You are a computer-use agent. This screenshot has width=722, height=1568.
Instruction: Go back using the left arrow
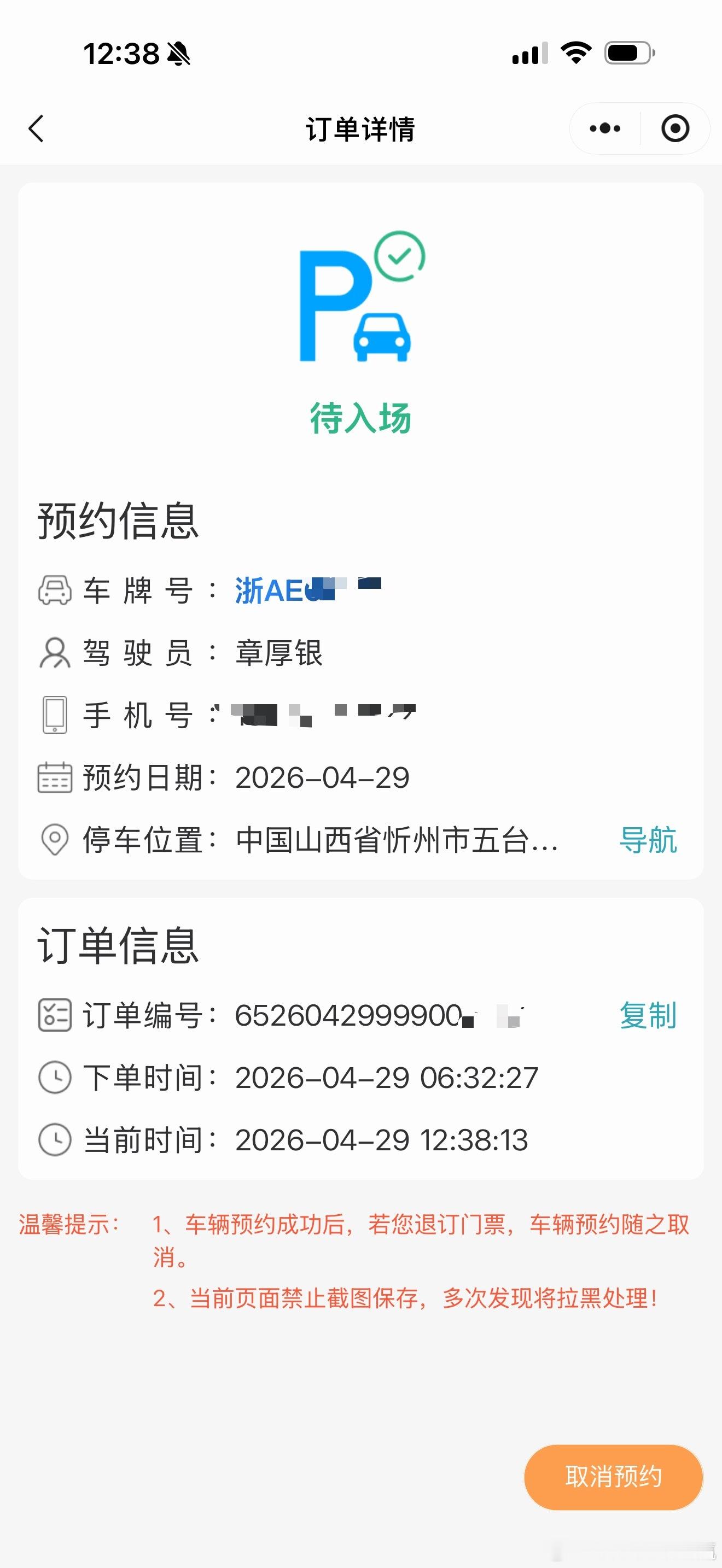tap(36, 128)
